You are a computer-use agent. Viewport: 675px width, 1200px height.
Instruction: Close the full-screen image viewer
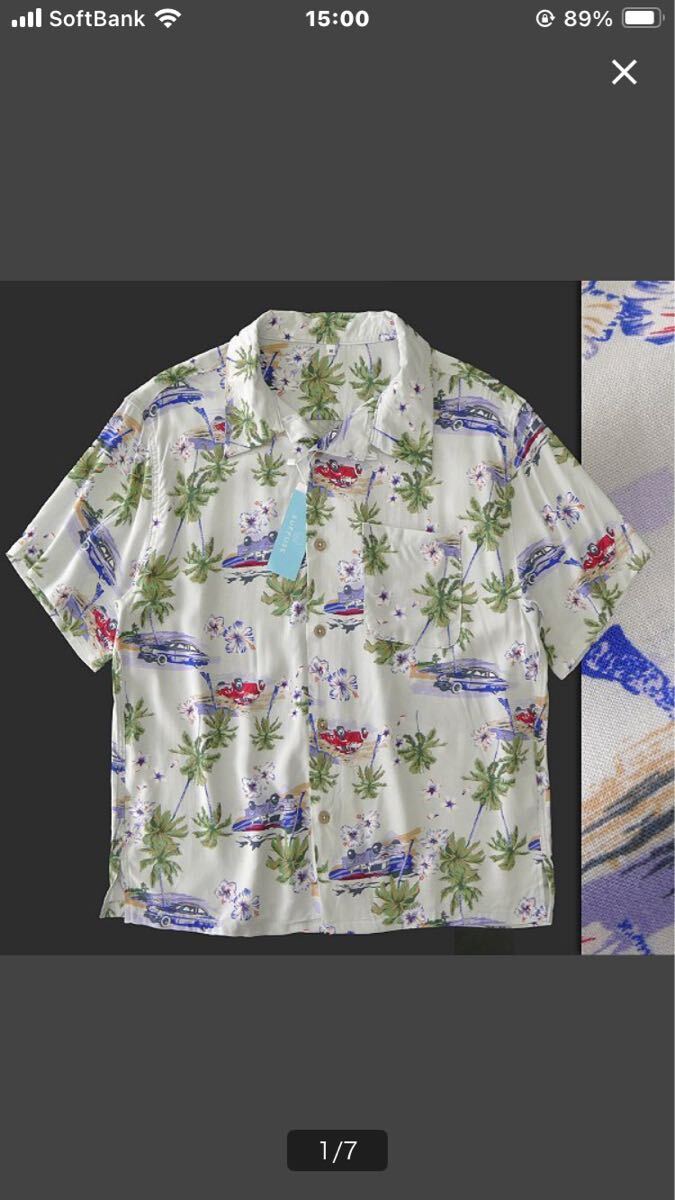tap(624, 72)
